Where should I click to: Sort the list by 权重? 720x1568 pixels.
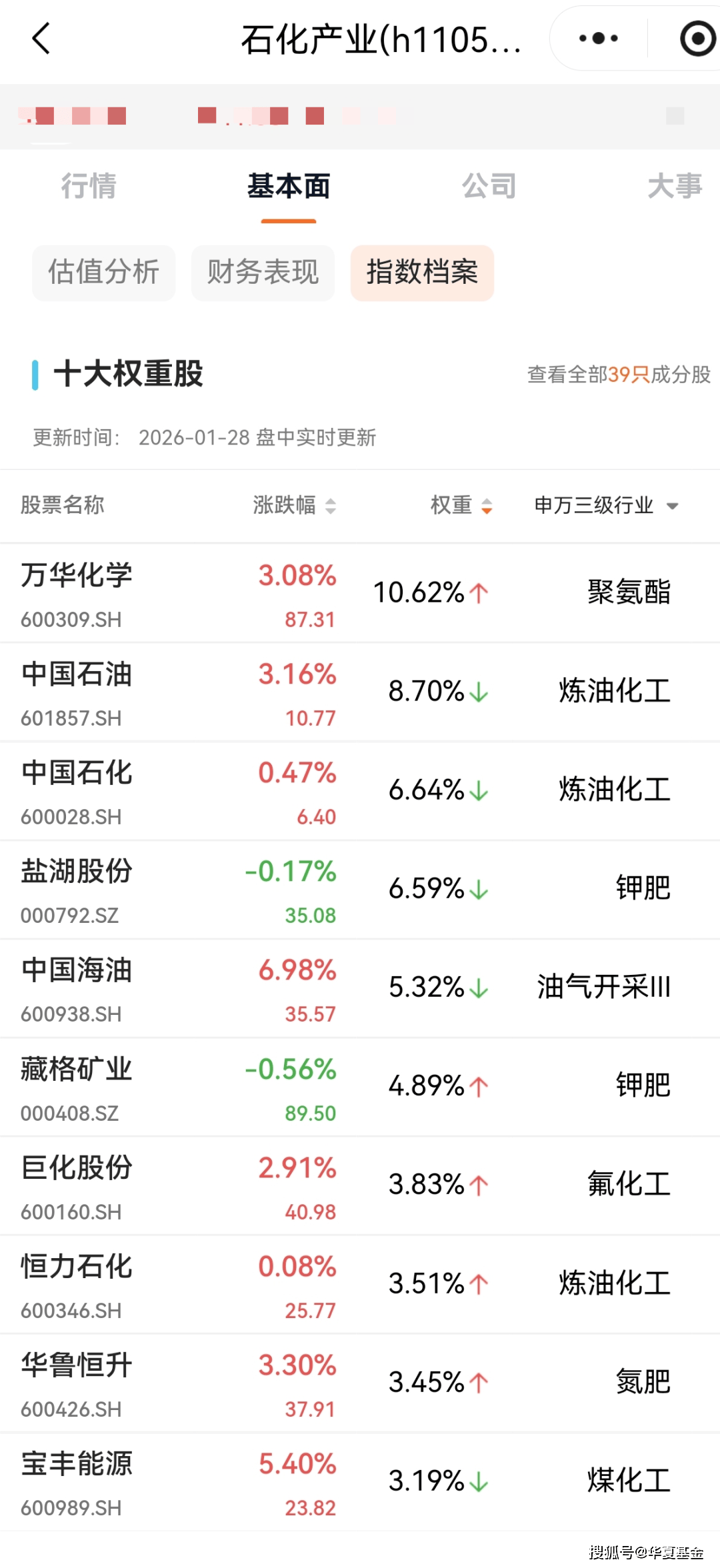coord(461,505)
